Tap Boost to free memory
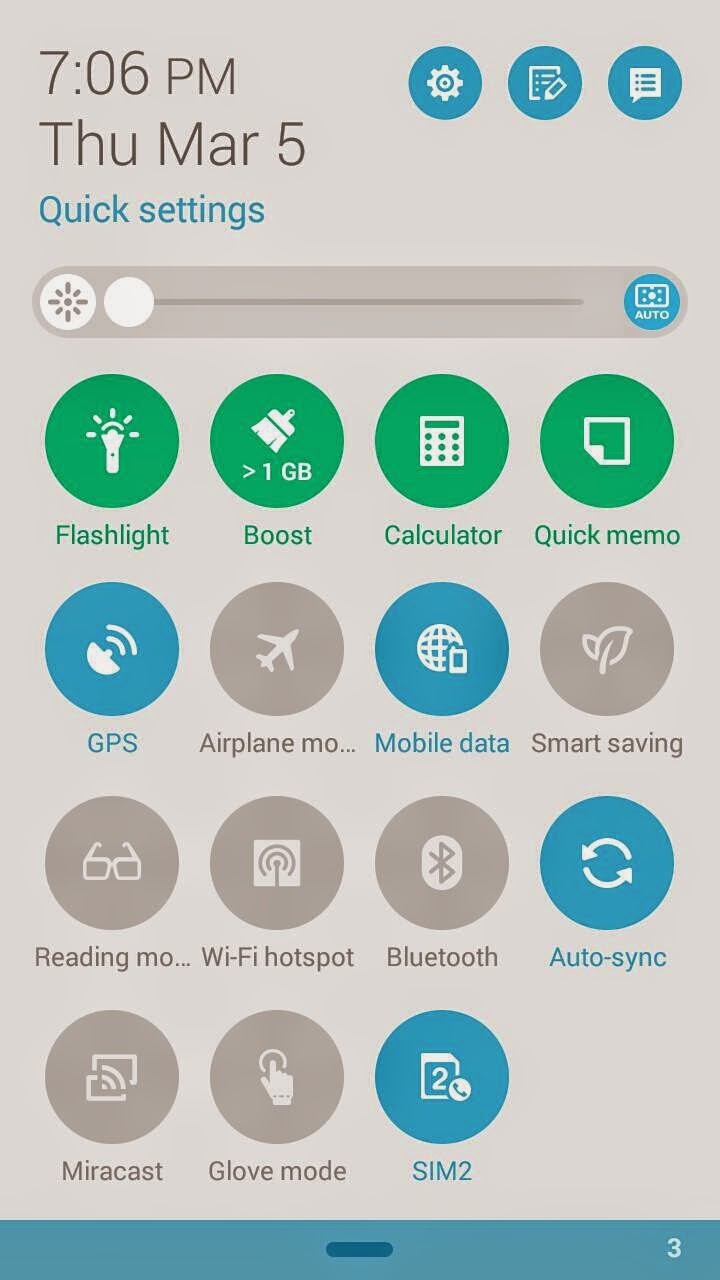This screenshot has height=1280, width=720. pyautogui.click(x=277, y=441)
